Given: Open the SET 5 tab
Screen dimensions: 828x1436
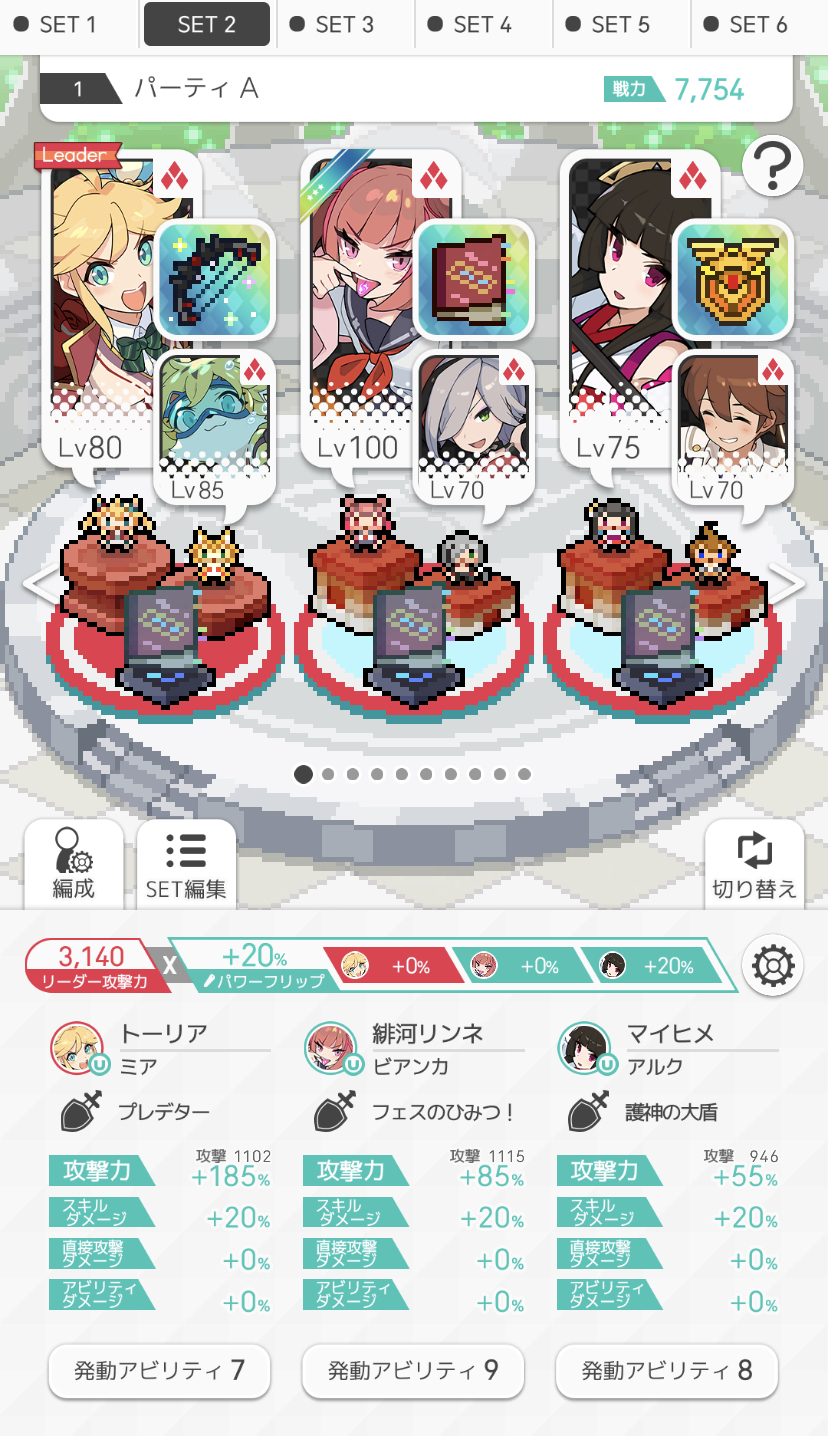Looking at the screenshot, I should click(620, 24).
